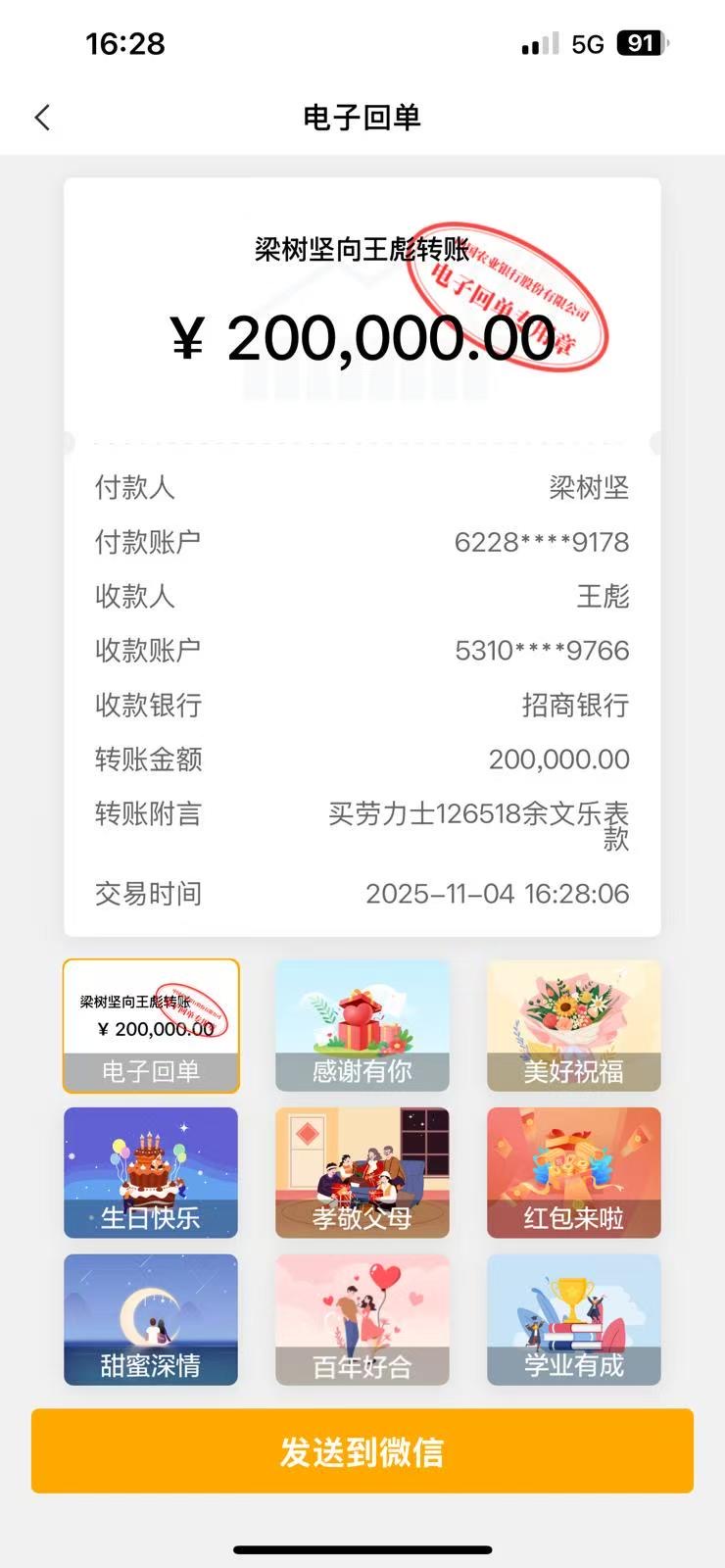Viewport: 725px width, 1568px height.
Task: Choose the 孝敬父母 family template
Action: (x=362, y=1172)
